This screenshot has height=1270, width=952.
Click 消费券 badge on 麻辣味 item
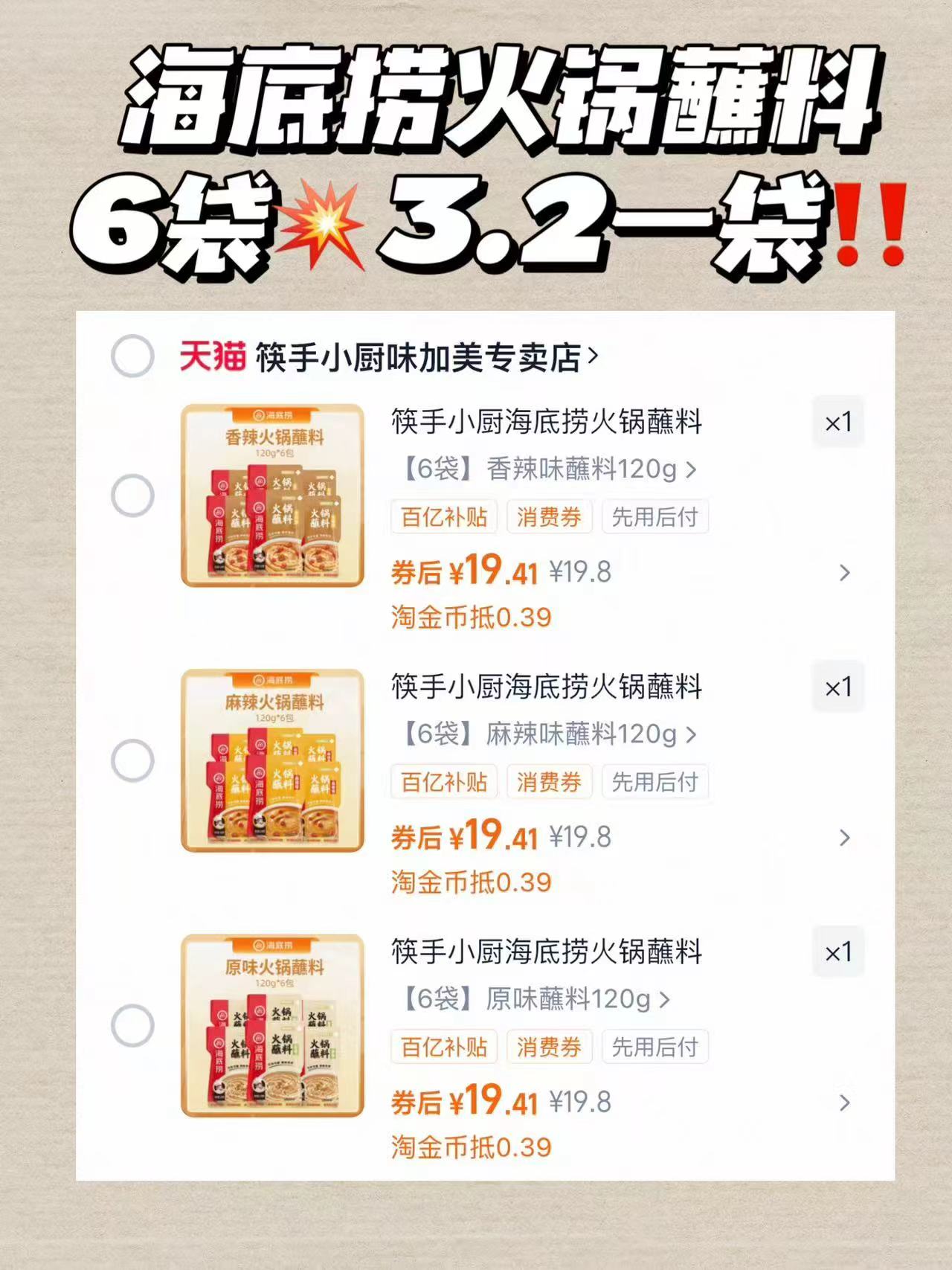pyautogui.click(x=550, y=782)
